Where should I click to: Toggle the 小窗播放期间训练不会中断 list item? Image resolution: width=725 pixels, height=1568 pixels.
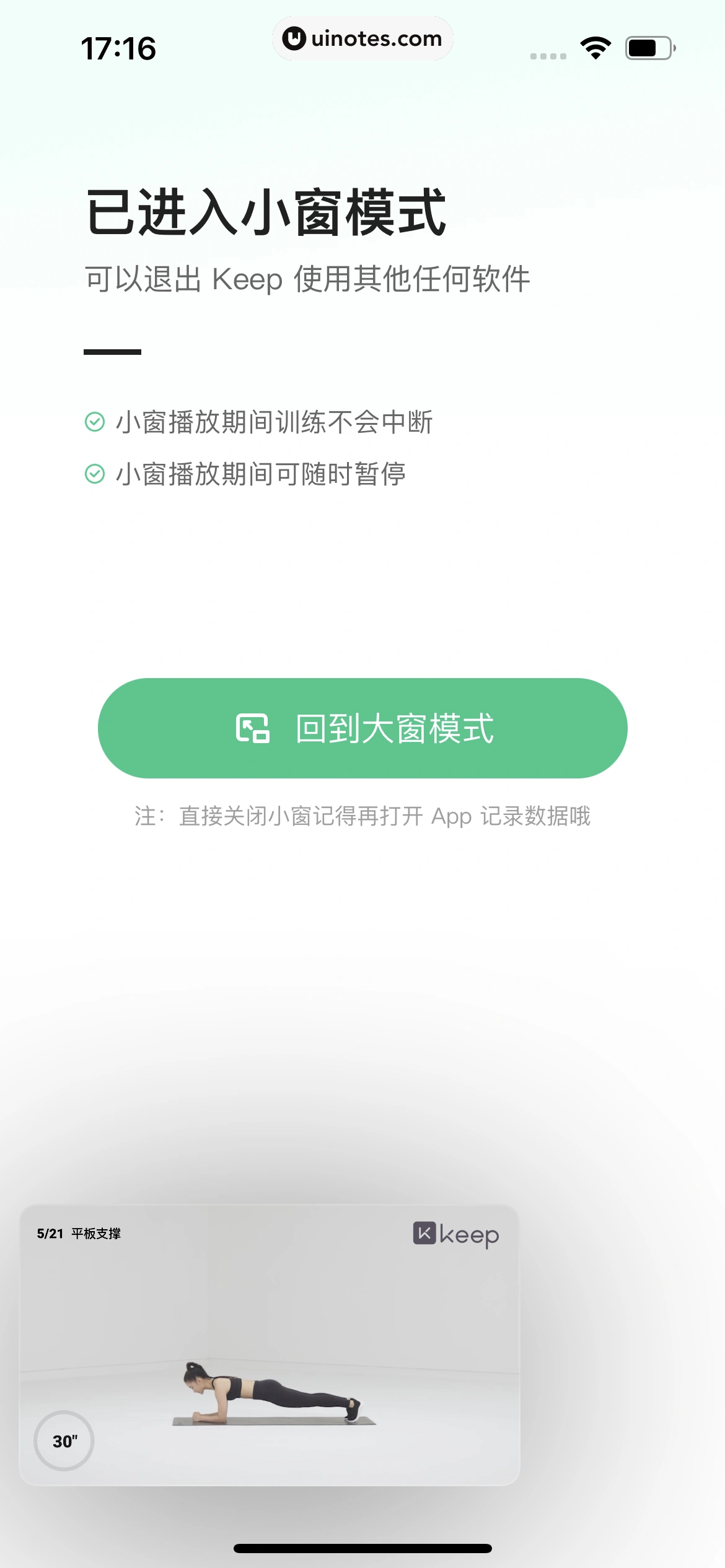click(x=276, y=422)
